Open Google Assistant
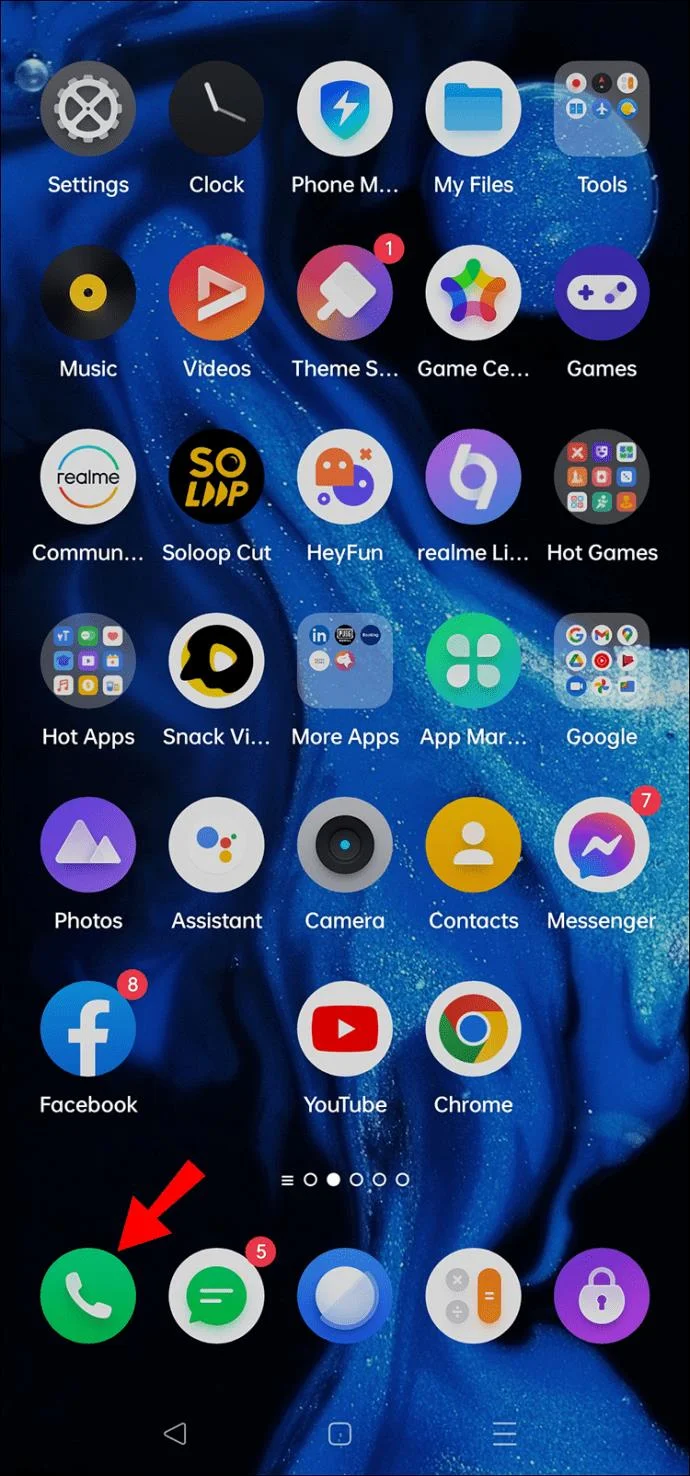 [216, 845]
